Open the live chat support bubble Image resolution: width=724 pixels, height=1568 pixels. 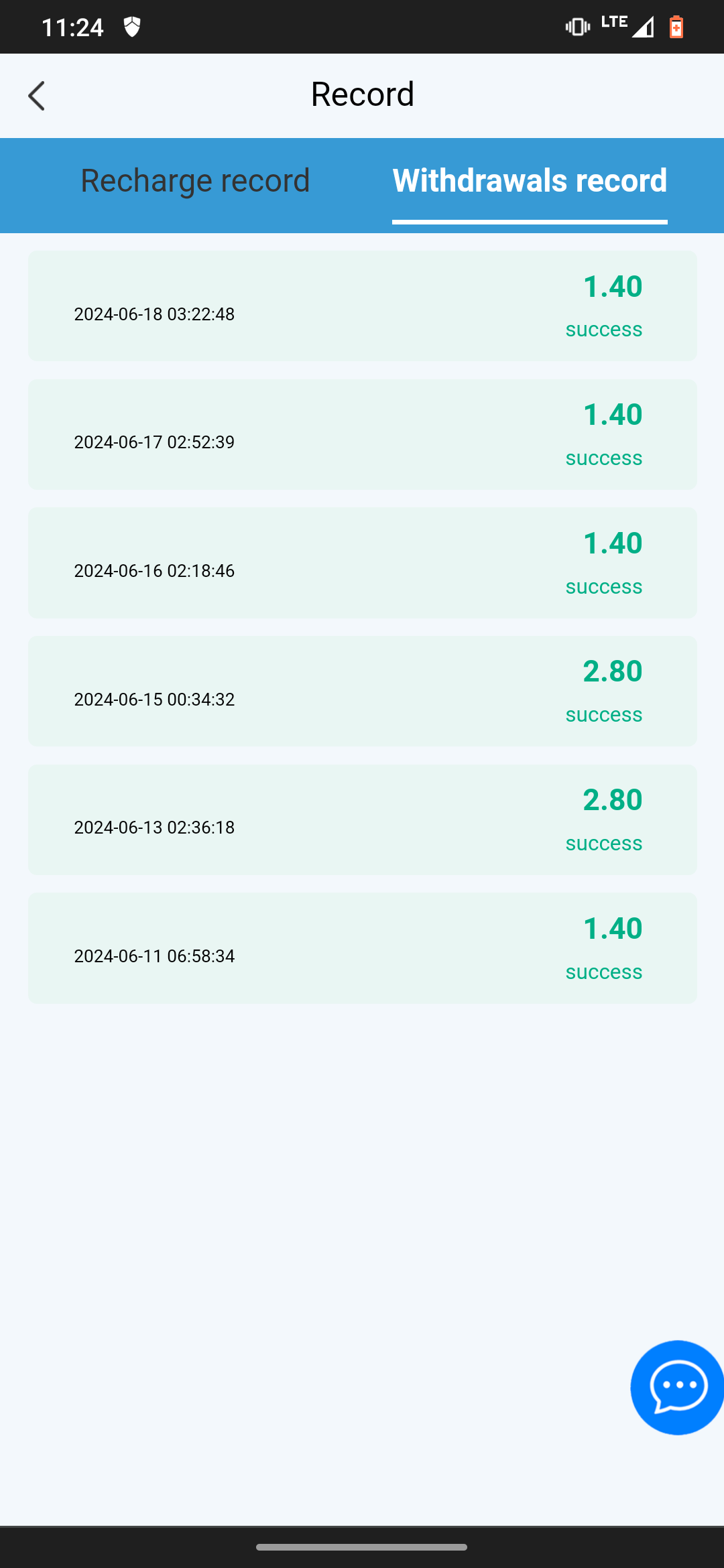click(677, 1387)
